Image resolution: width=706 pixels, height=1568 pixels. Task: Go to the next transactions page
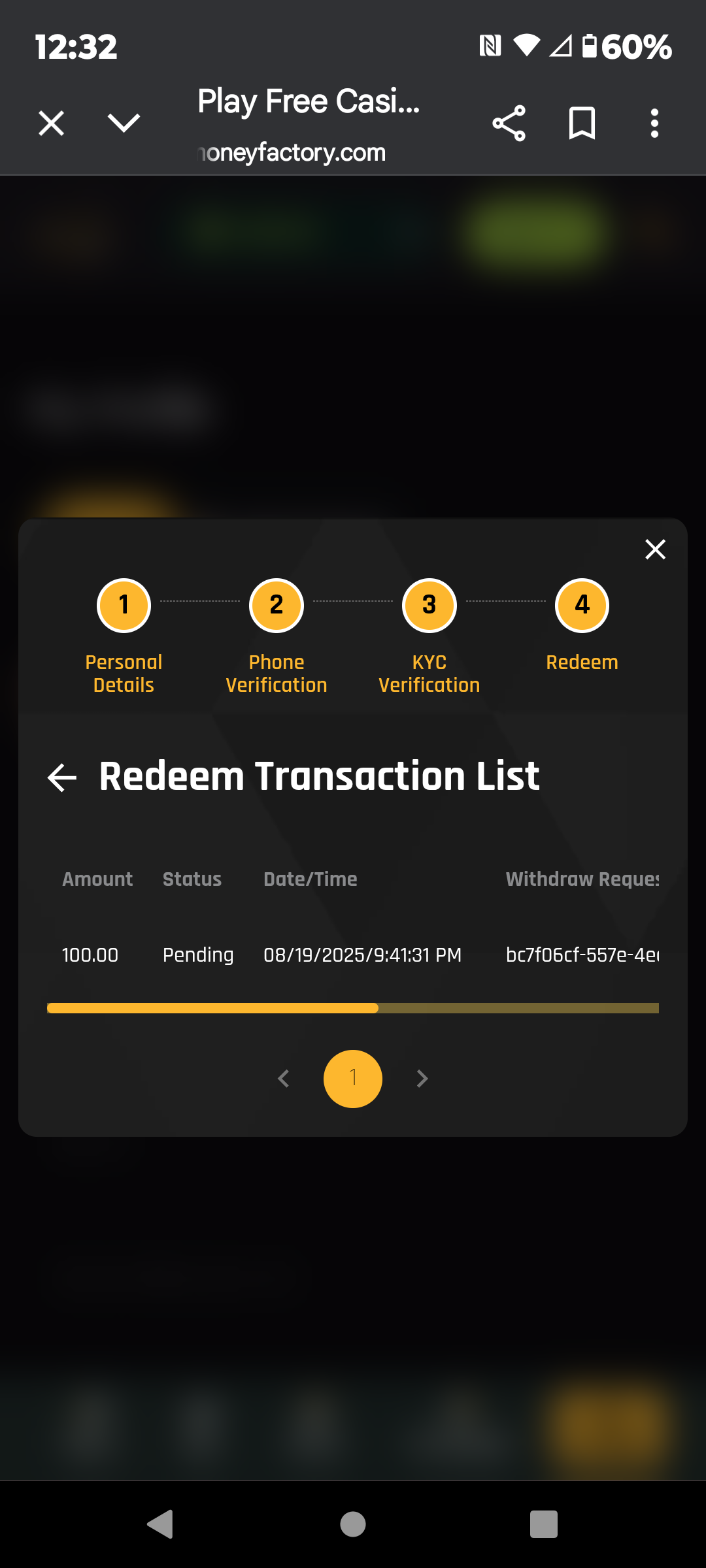coord(422,1078)
